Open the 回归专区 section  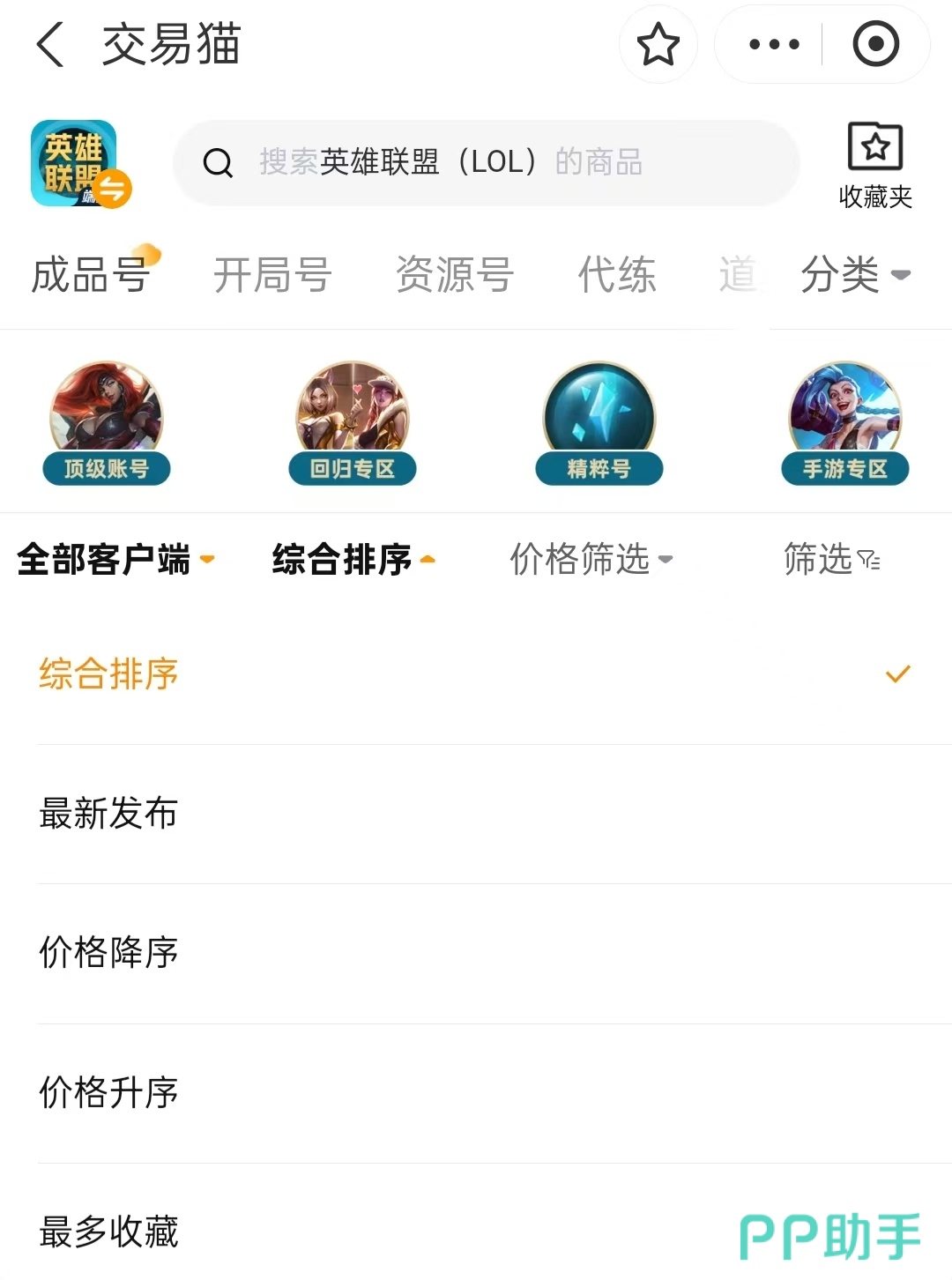click(353, 423)
